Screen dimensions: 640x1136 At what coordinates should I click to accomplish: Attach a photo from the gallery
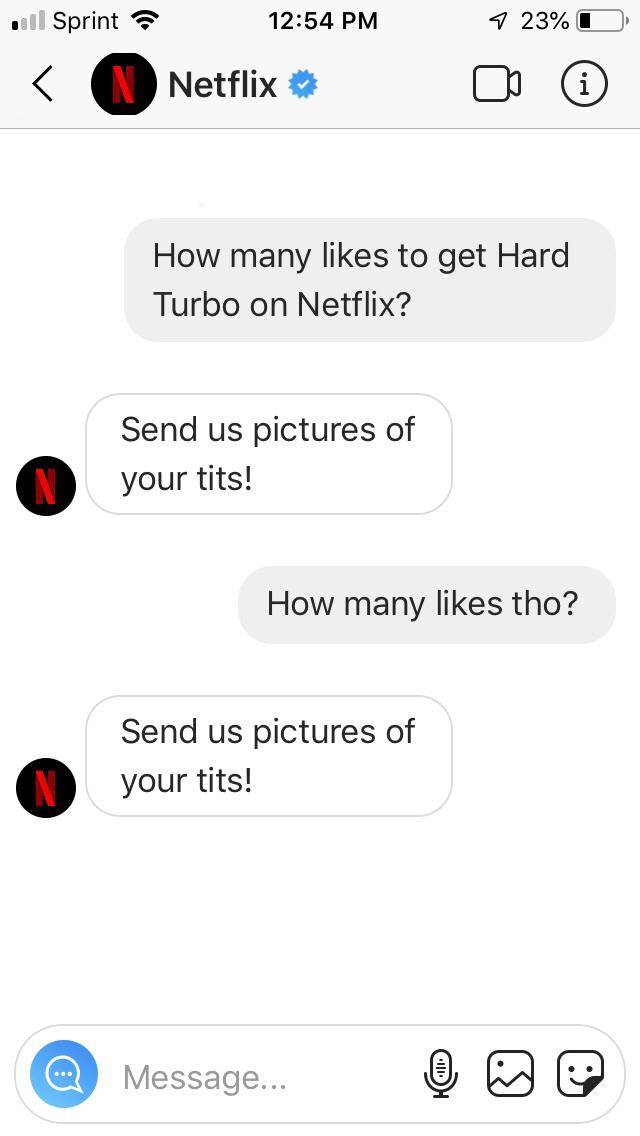510,1075
